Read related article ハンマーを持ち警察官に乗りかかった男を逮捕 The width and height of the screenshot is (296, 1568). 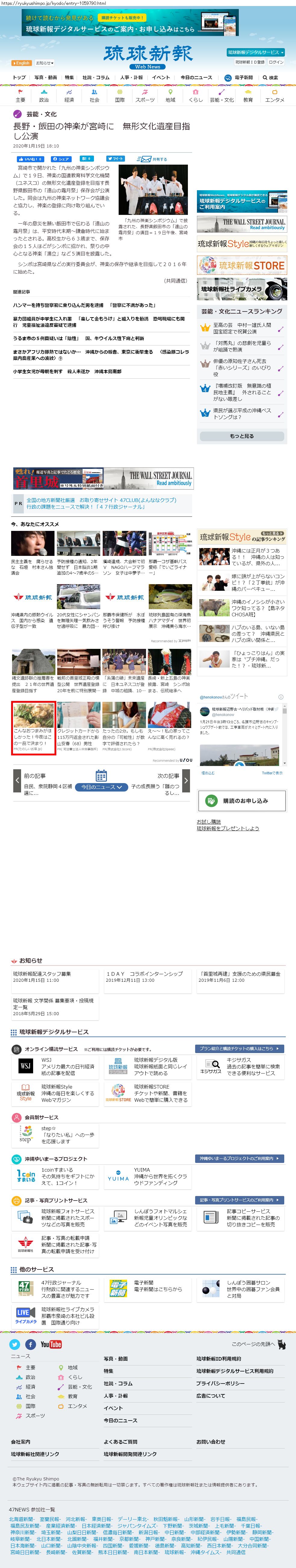point(84,305)
